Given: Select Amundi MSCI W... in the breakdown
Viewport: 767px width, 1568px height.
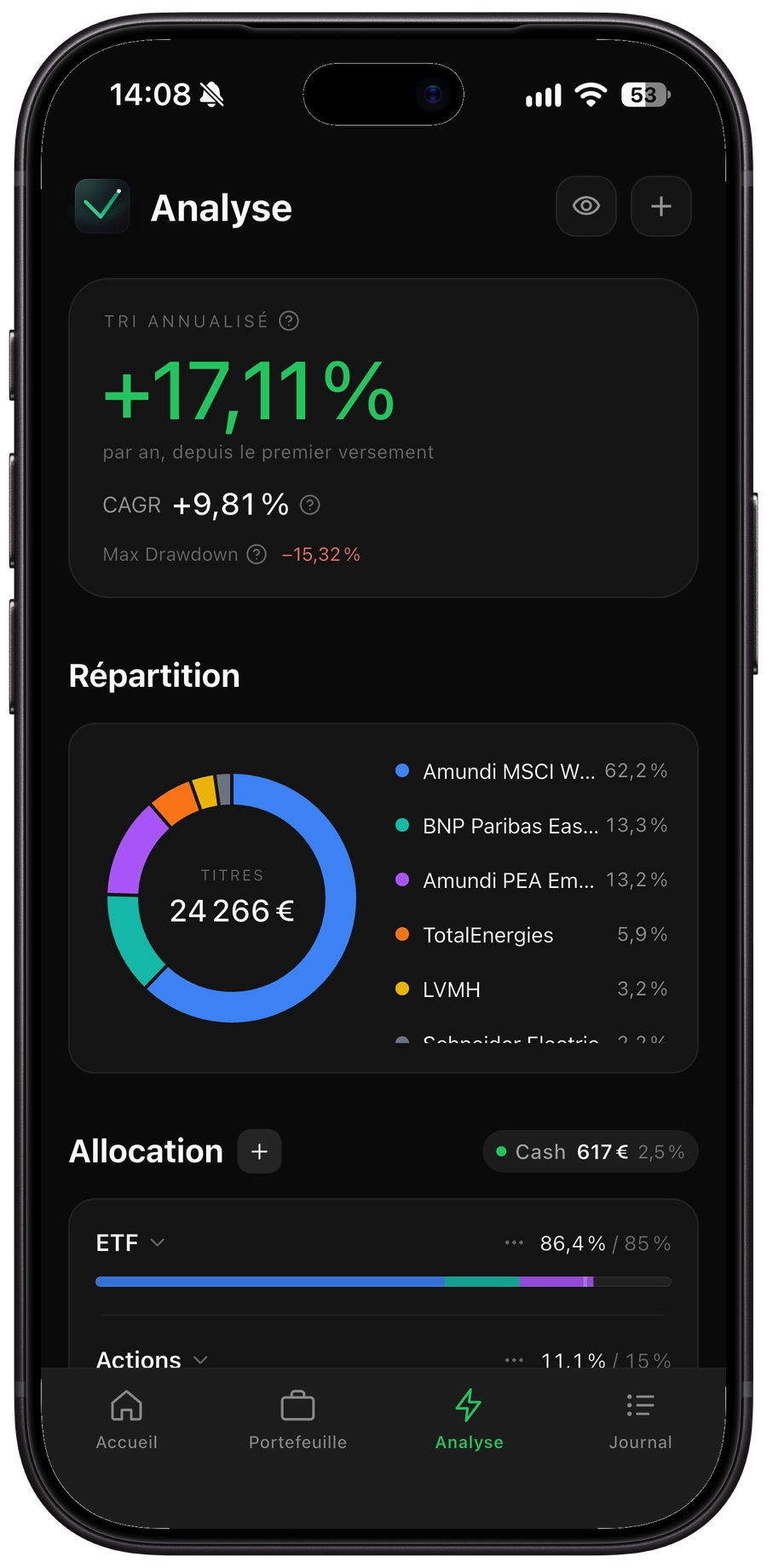Looking at the screenshot, I should pos(532,771).
